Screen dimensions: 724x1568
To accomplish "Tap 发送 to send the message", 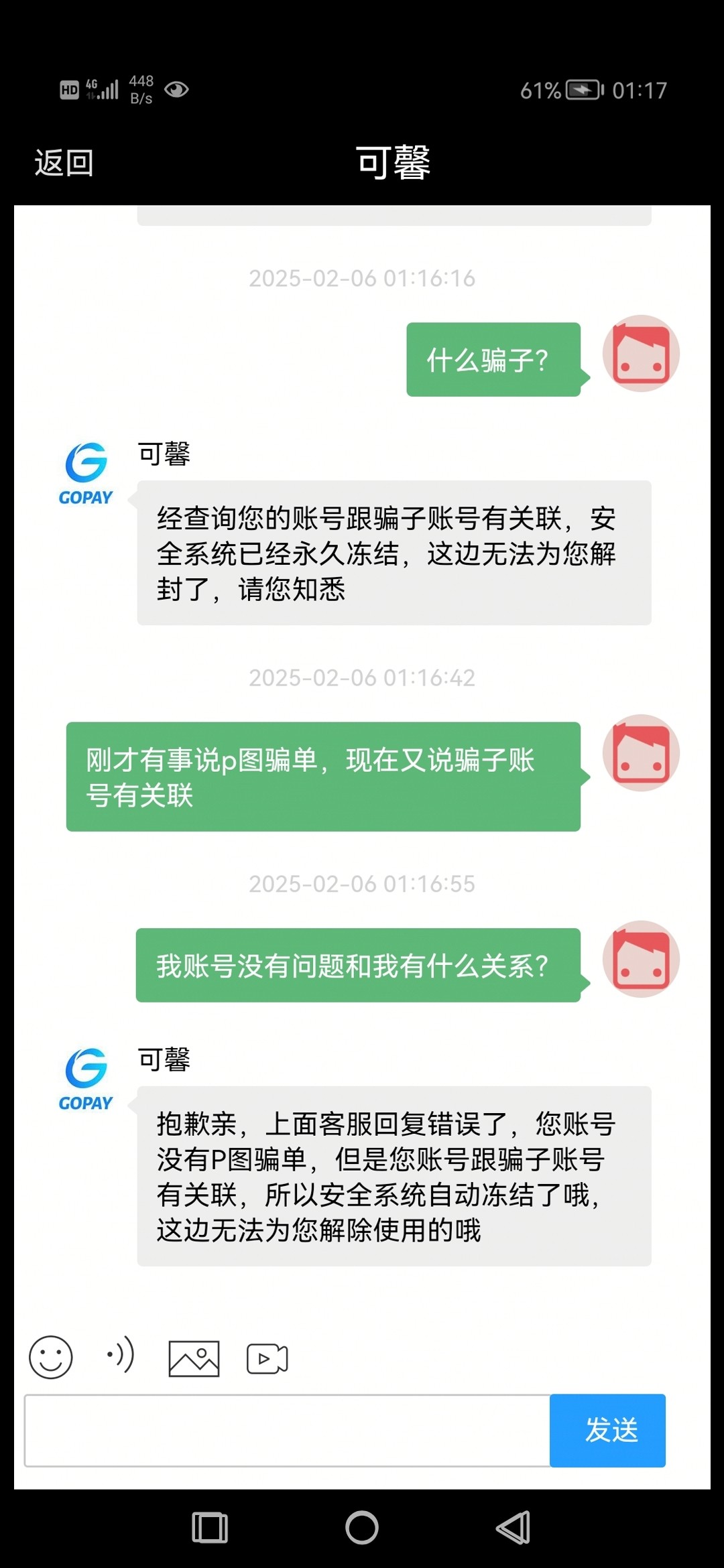I will (x=607, y=1430).
